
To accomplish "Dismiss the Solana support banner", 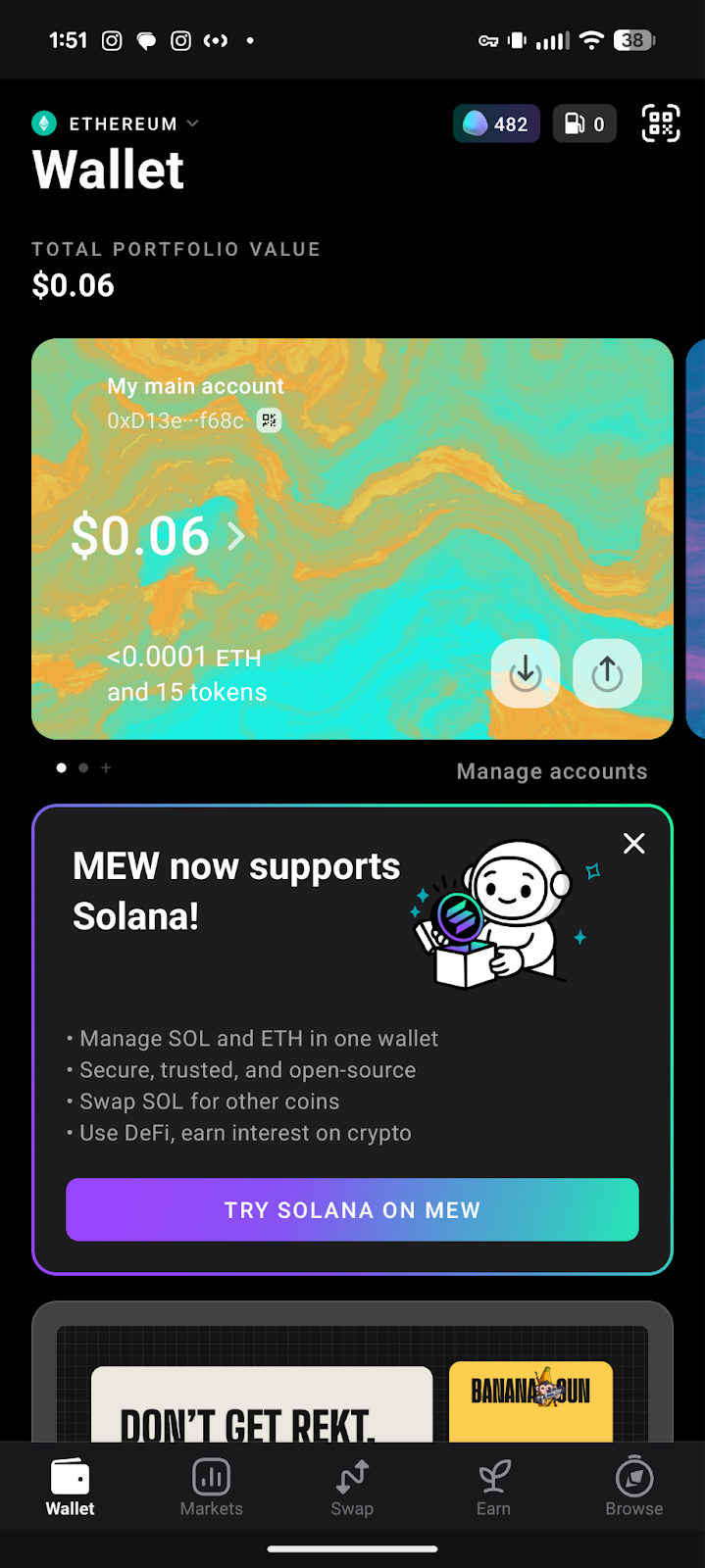I will click(x=634, y=844).
